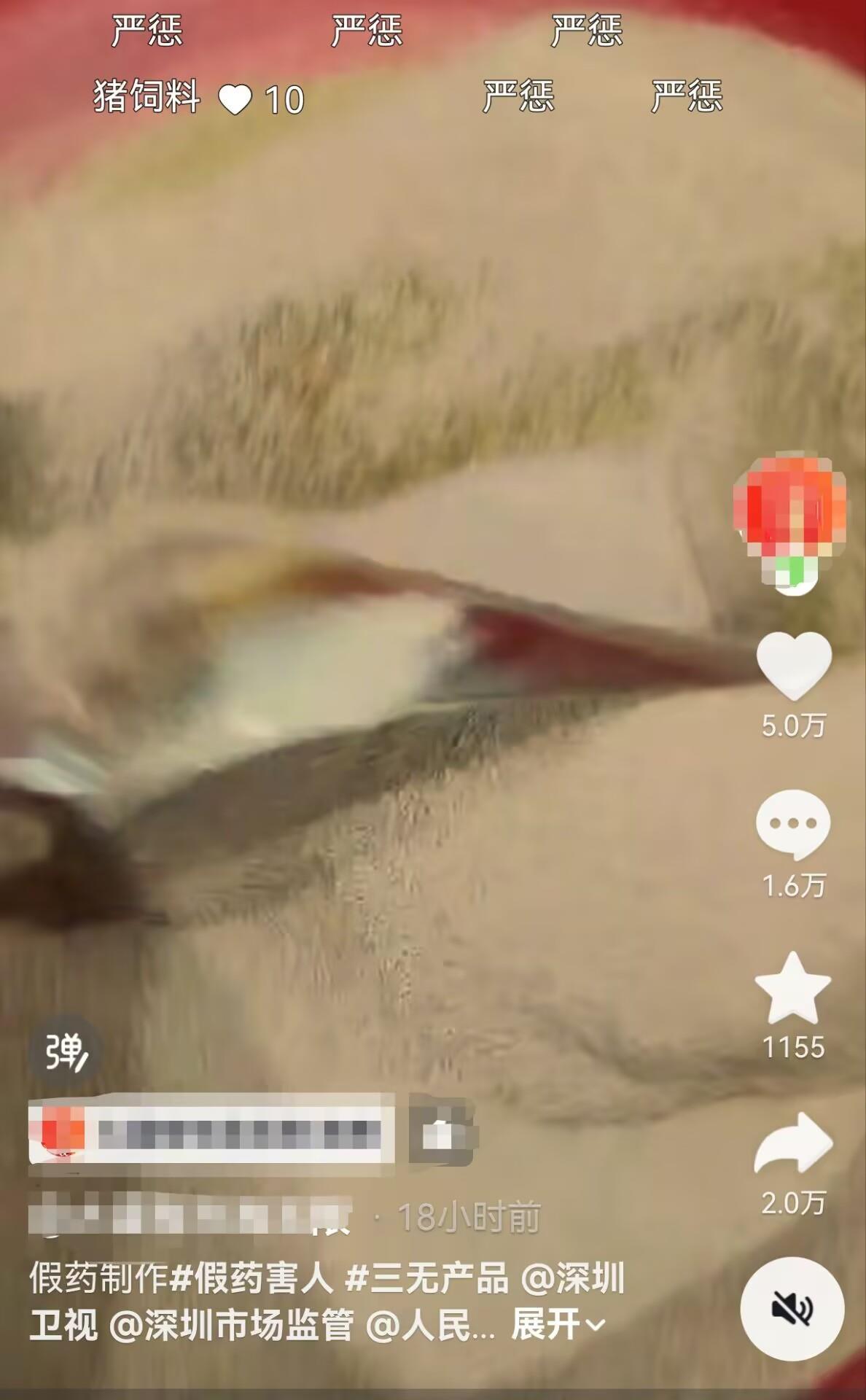866x1400 pixels.
Task: Toggle the 弹 danmaku comments button
Action: coord(66,1051)
